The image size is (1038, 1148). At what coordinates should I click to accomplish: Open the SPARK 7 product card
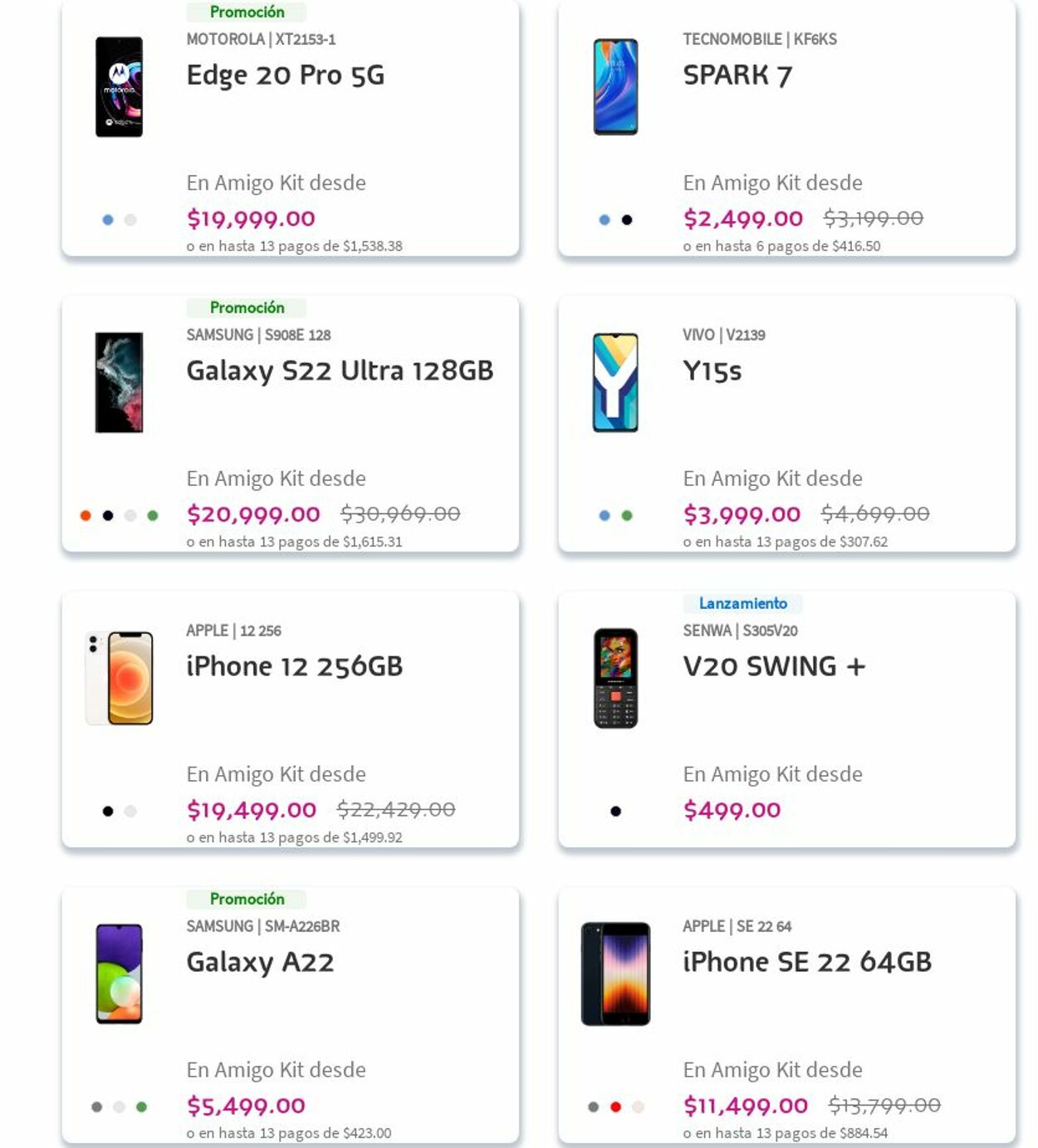tap(737, 76)
